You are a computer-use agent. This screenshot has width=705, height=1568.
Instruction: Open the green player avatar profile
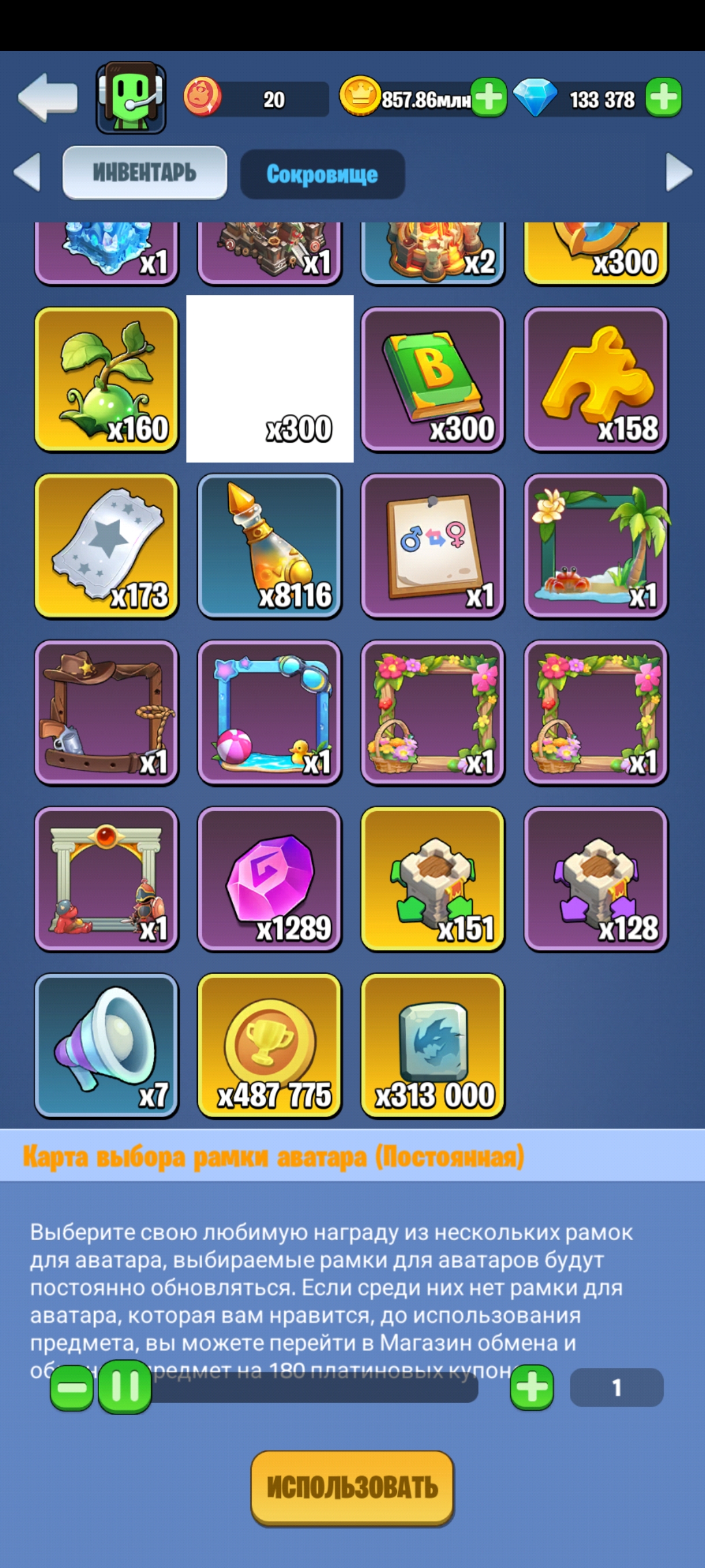click(x=131, y=97)
